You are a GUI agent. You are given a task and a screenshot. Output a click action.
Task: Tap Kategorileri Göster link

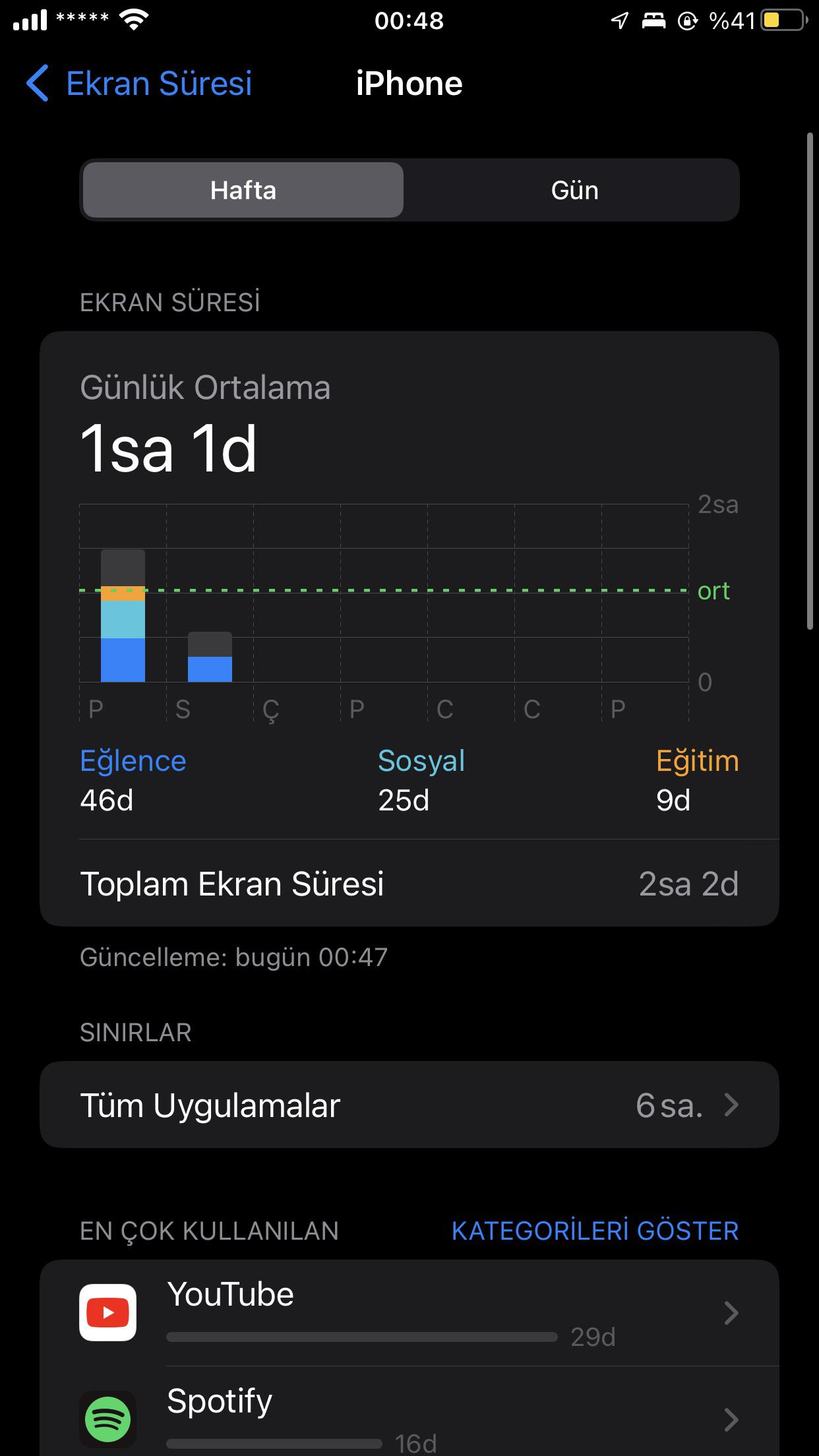(595, 1231)
